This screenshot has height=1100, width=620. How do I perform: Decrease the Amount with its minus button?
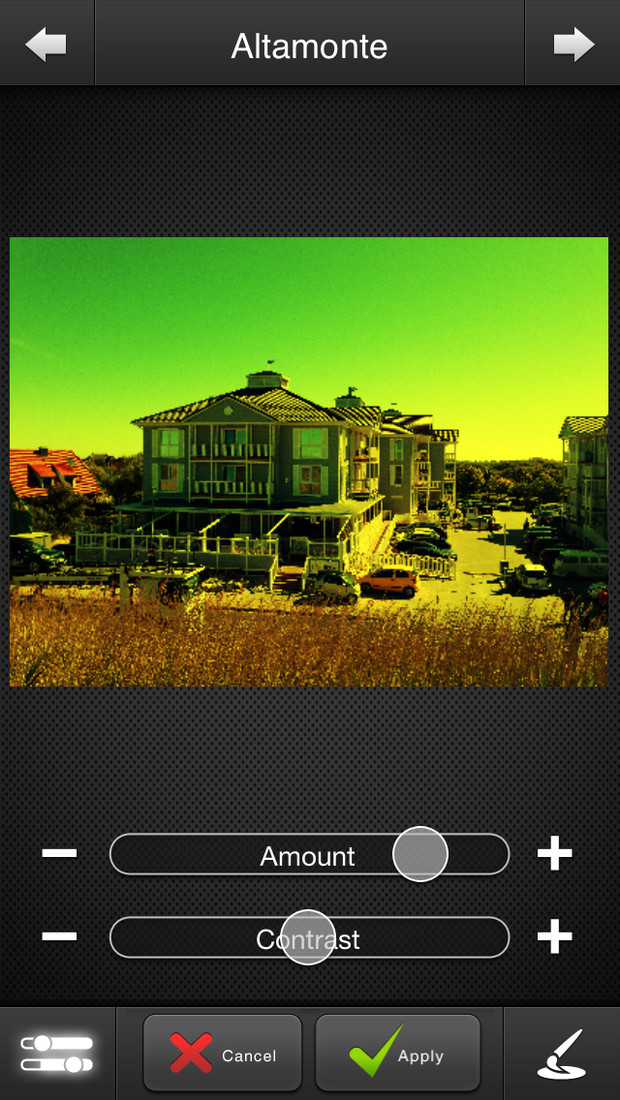click(x=60, y=854)
